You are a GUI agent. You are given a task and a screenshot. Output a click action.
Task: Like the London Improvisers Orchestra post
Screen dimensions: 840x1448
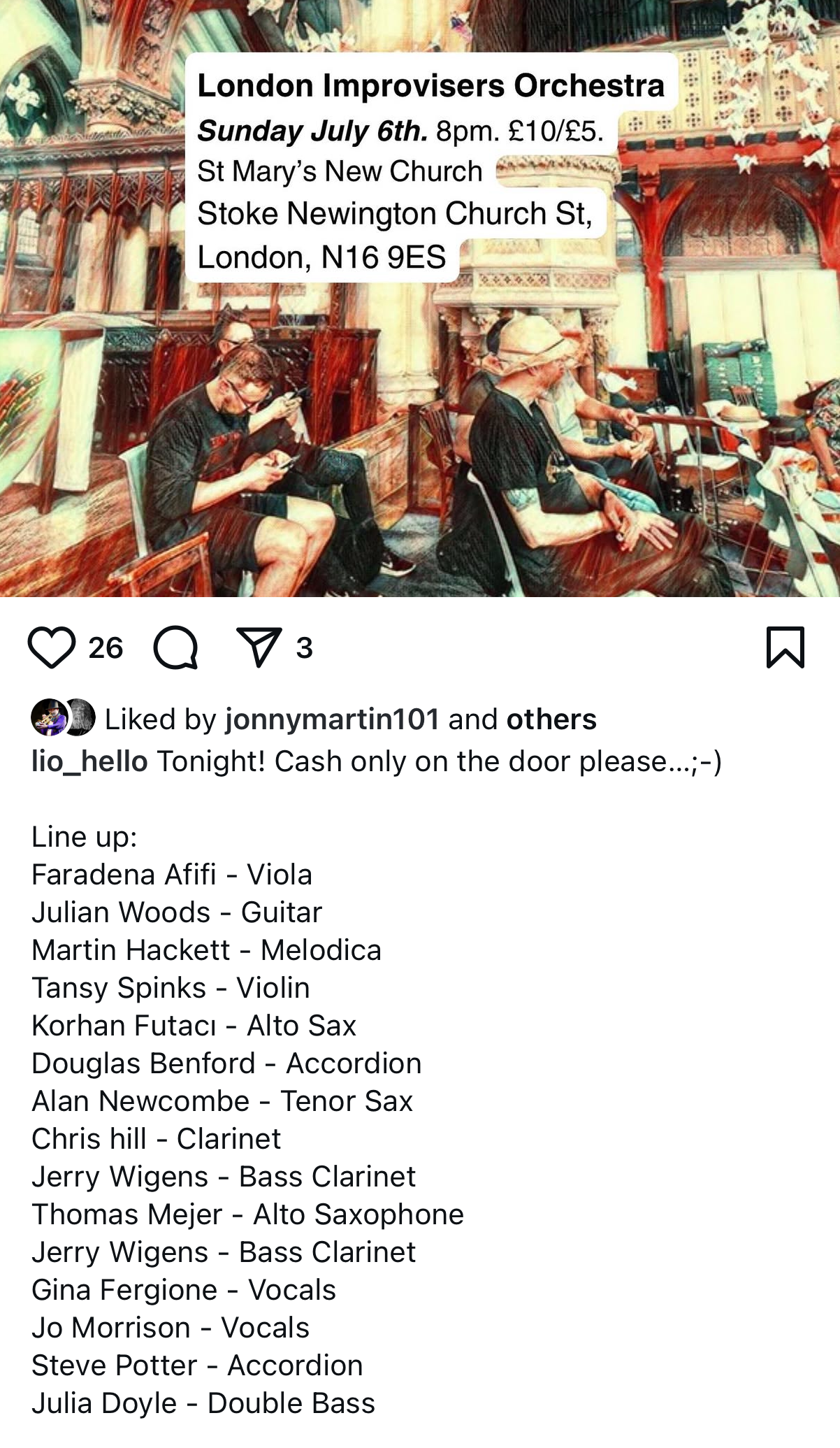52,647
